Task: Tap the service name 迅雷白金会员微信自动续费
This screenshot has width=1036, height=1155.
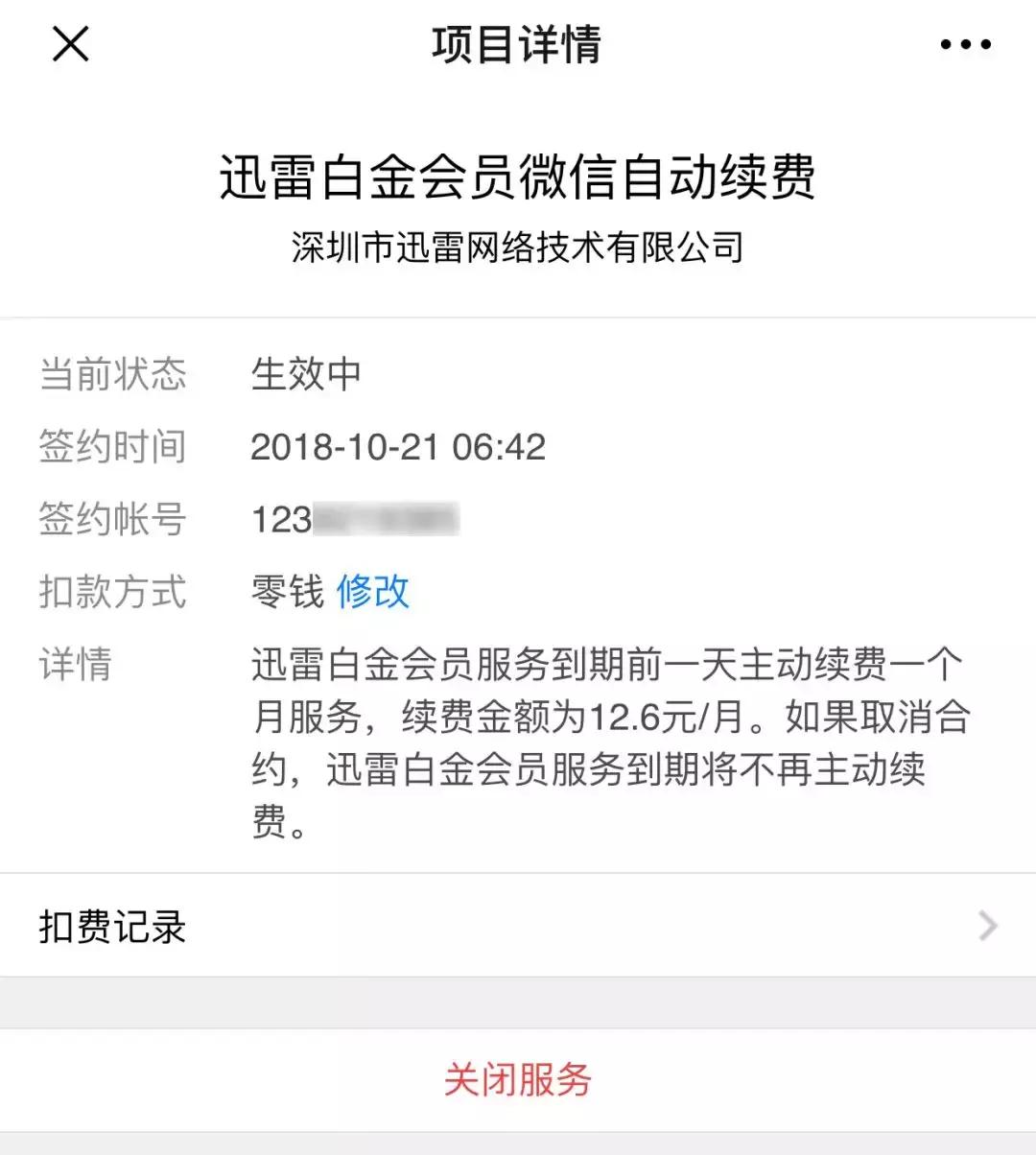Action: click(518, 177)
